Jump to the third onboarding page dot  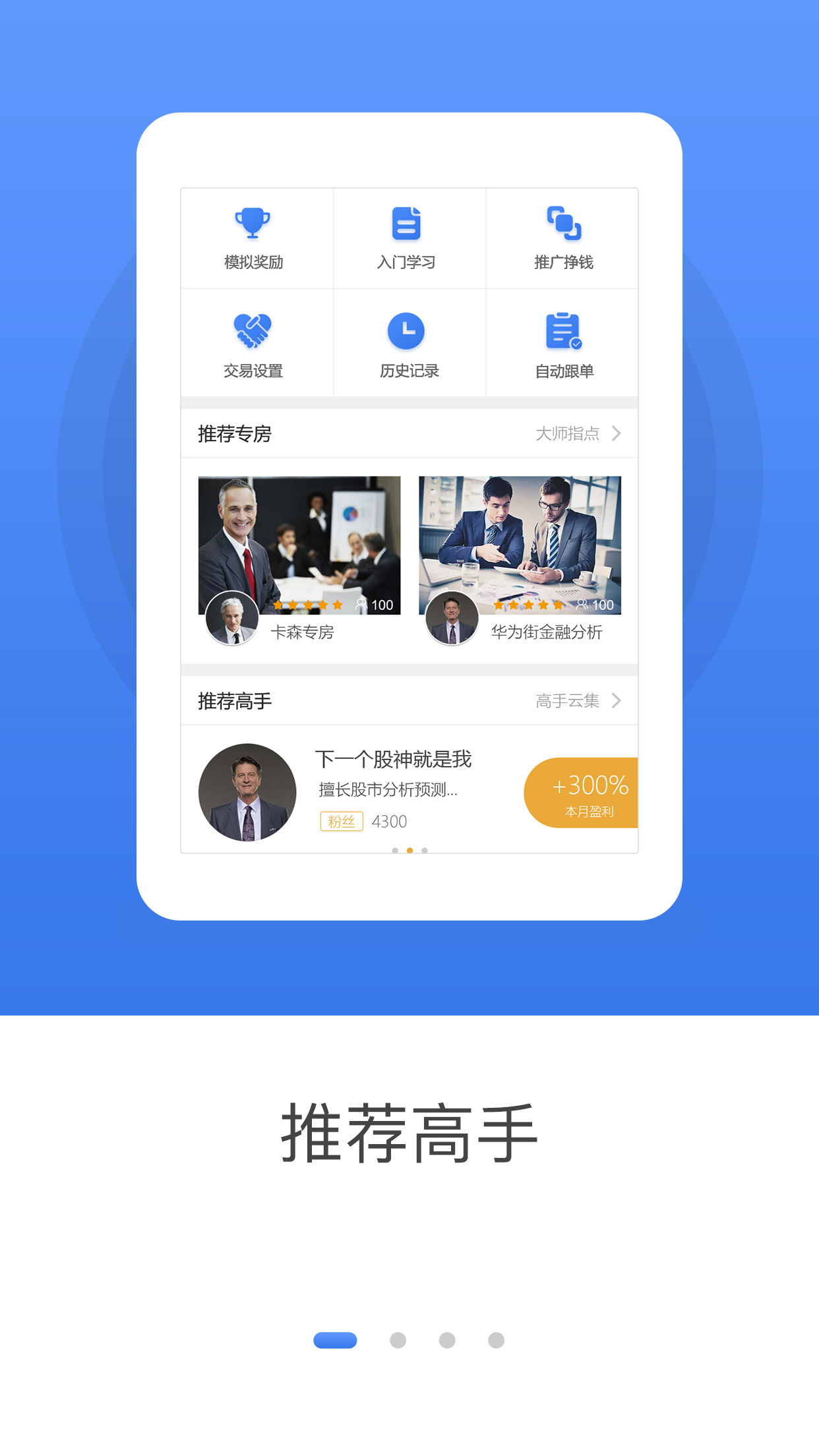tap(447, 1340)
